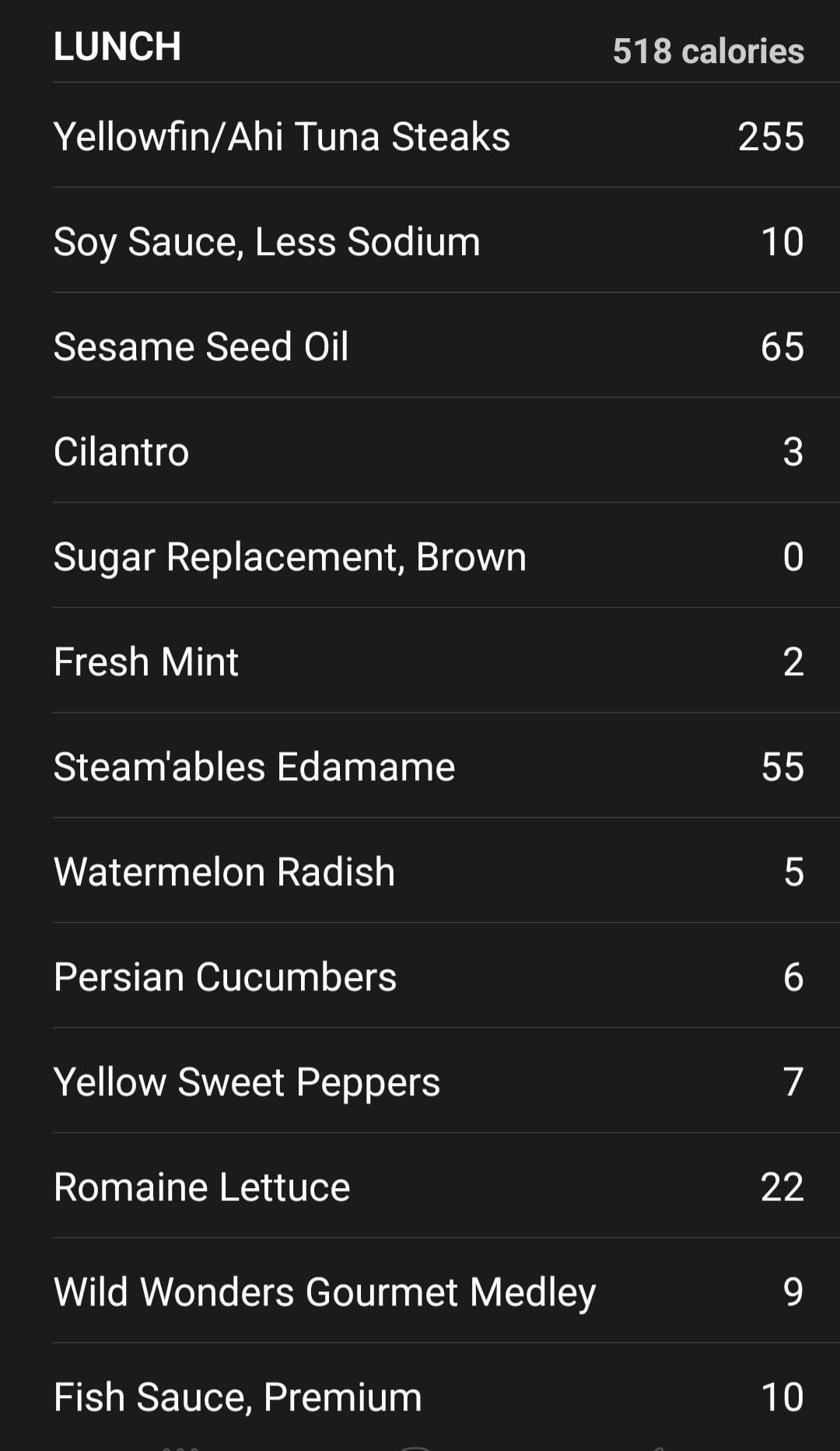Open Sugar Replacement, Brown item
The image size is (840, 1451).
pyautogui.click(x=420, y=556)
